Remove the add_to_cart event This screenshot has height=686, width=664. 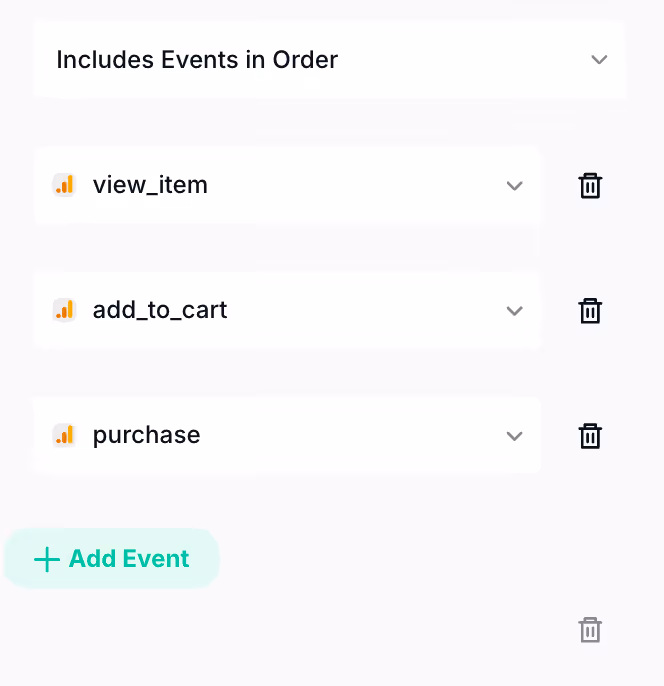[x=590, y=311]
